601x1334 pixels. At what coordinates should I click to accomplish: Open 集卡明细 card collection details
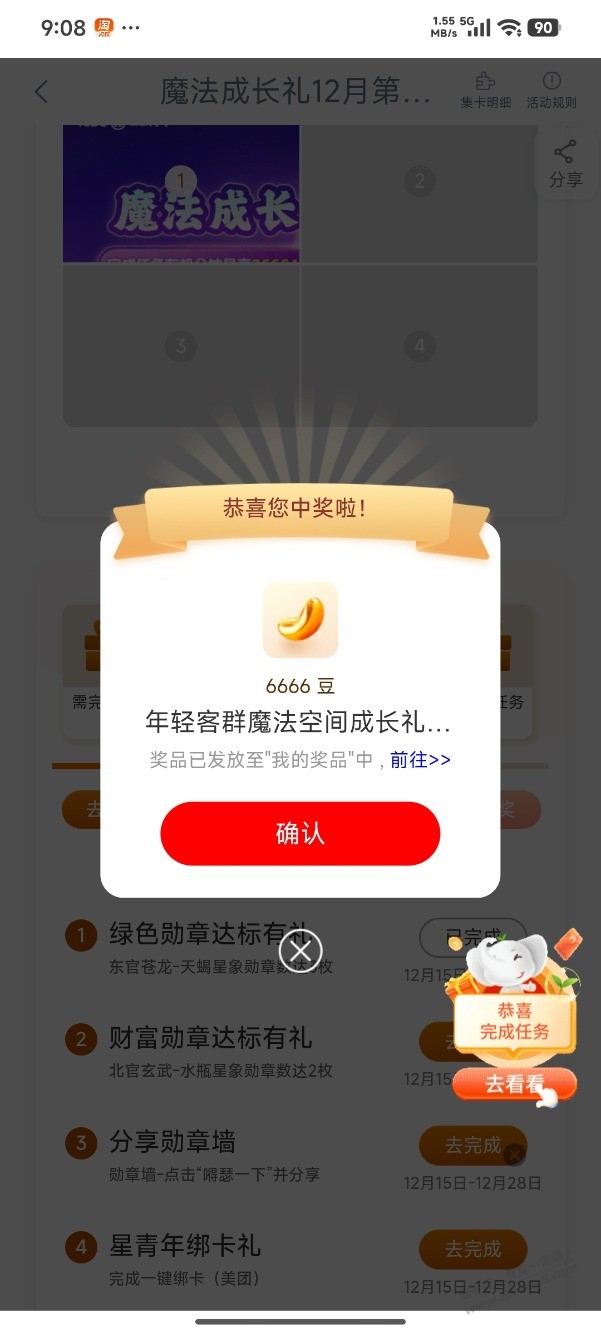click(486, 90)
